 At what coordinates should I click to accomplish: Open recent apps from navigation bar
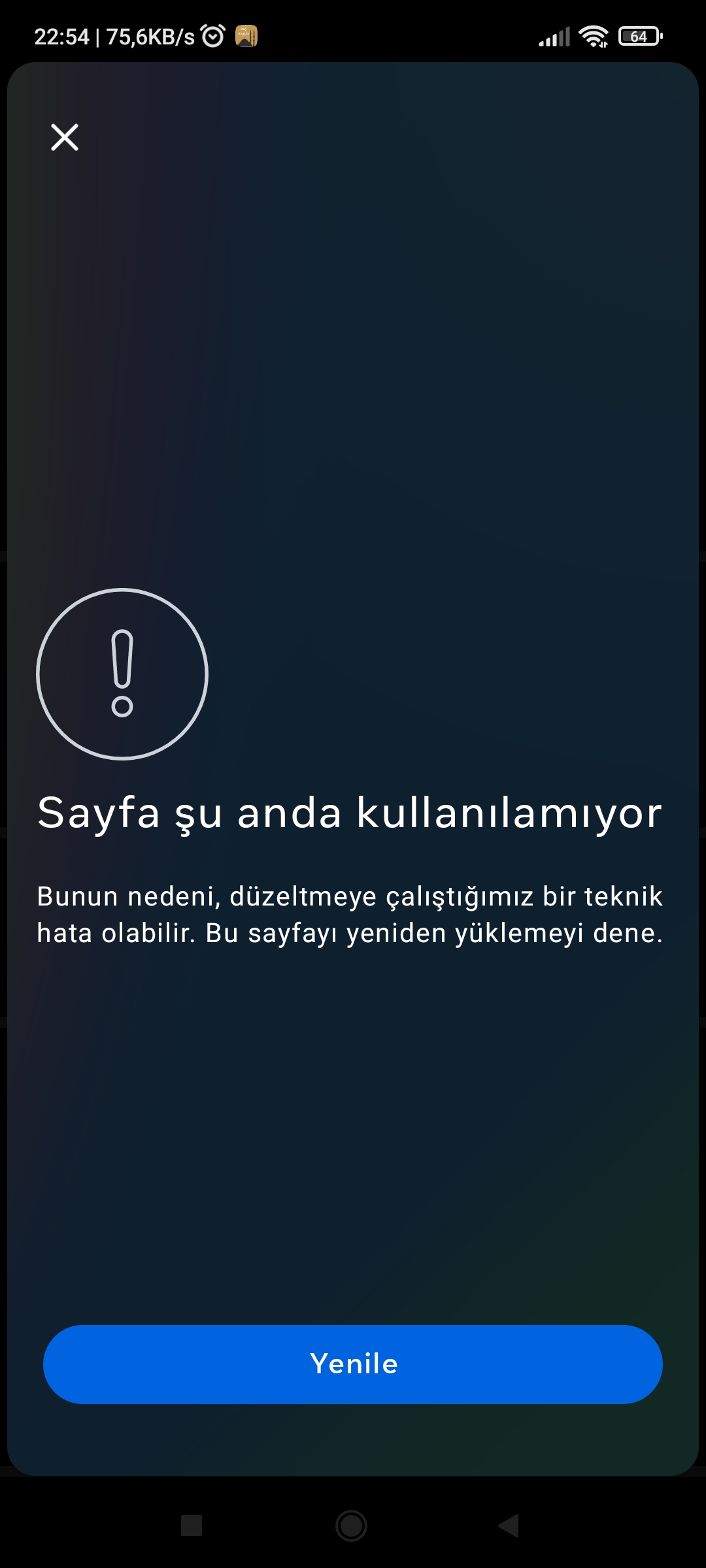click(x=192, y=1526)
